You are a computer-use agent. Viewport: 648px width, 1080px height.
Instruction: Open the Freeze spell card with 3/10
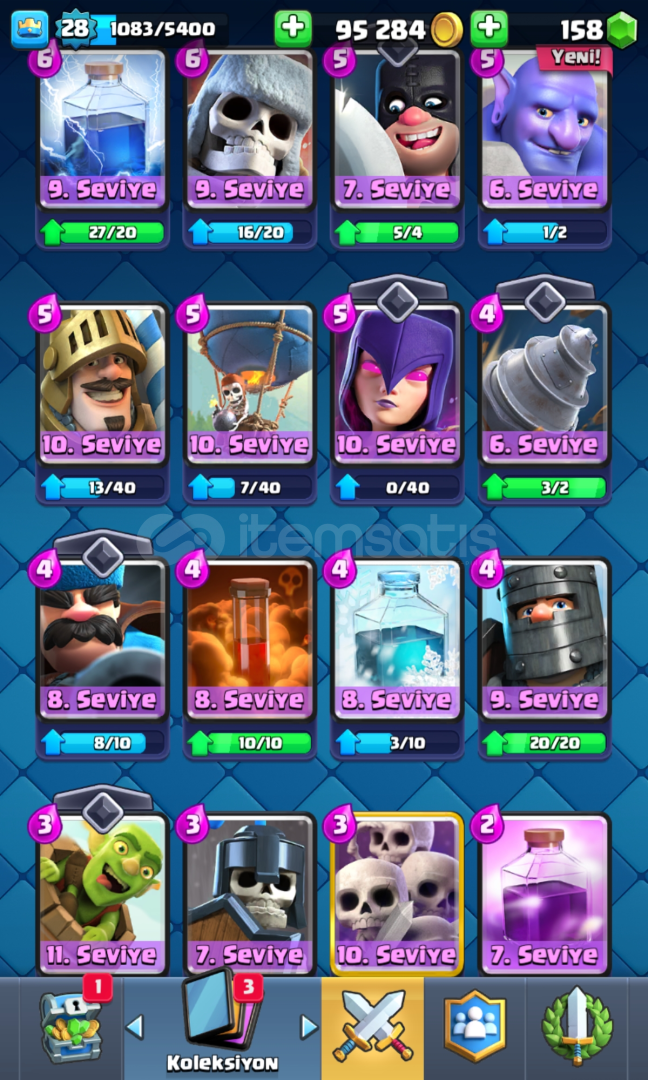coord(397,658)
